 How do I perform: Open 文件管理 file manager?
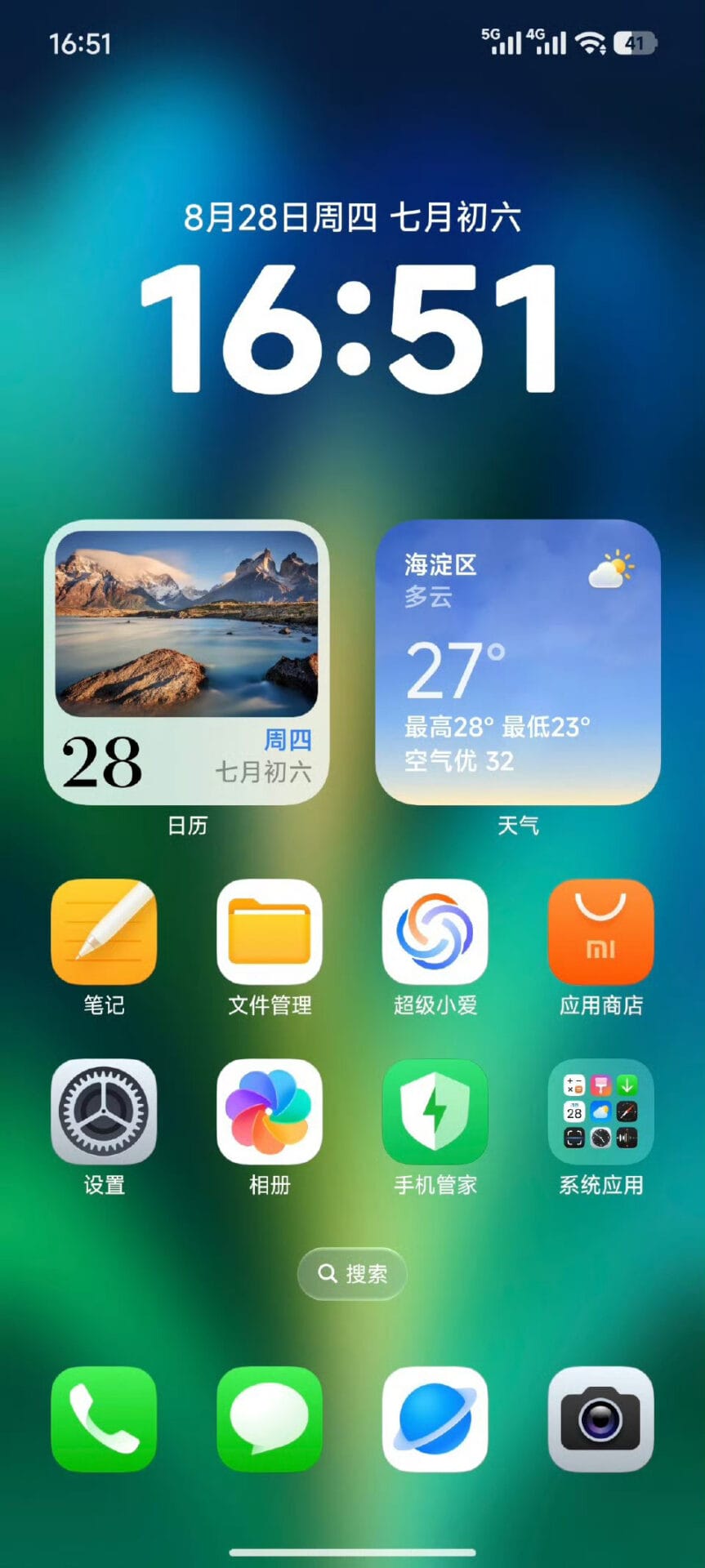pos(270,932)
